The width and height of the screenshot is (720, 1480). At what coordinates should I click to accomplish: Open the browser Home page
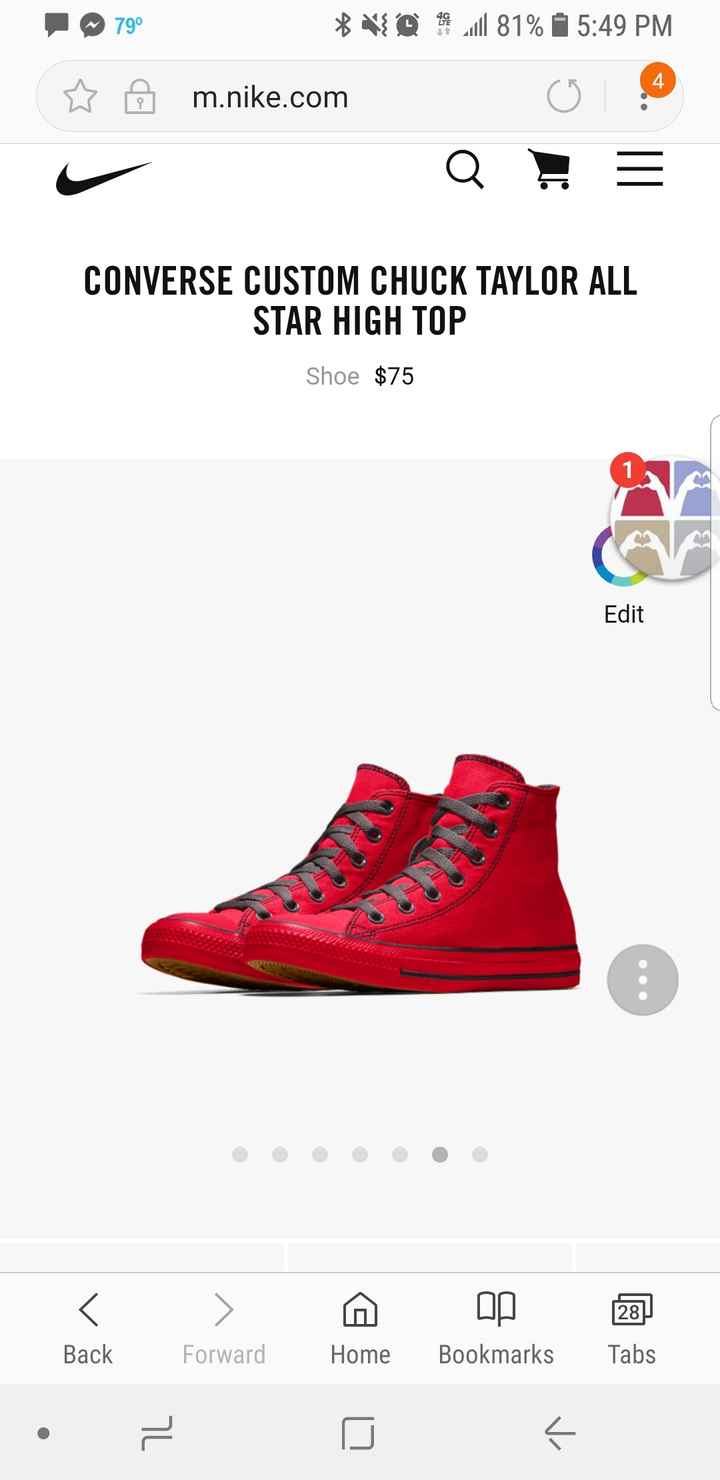360,1328
